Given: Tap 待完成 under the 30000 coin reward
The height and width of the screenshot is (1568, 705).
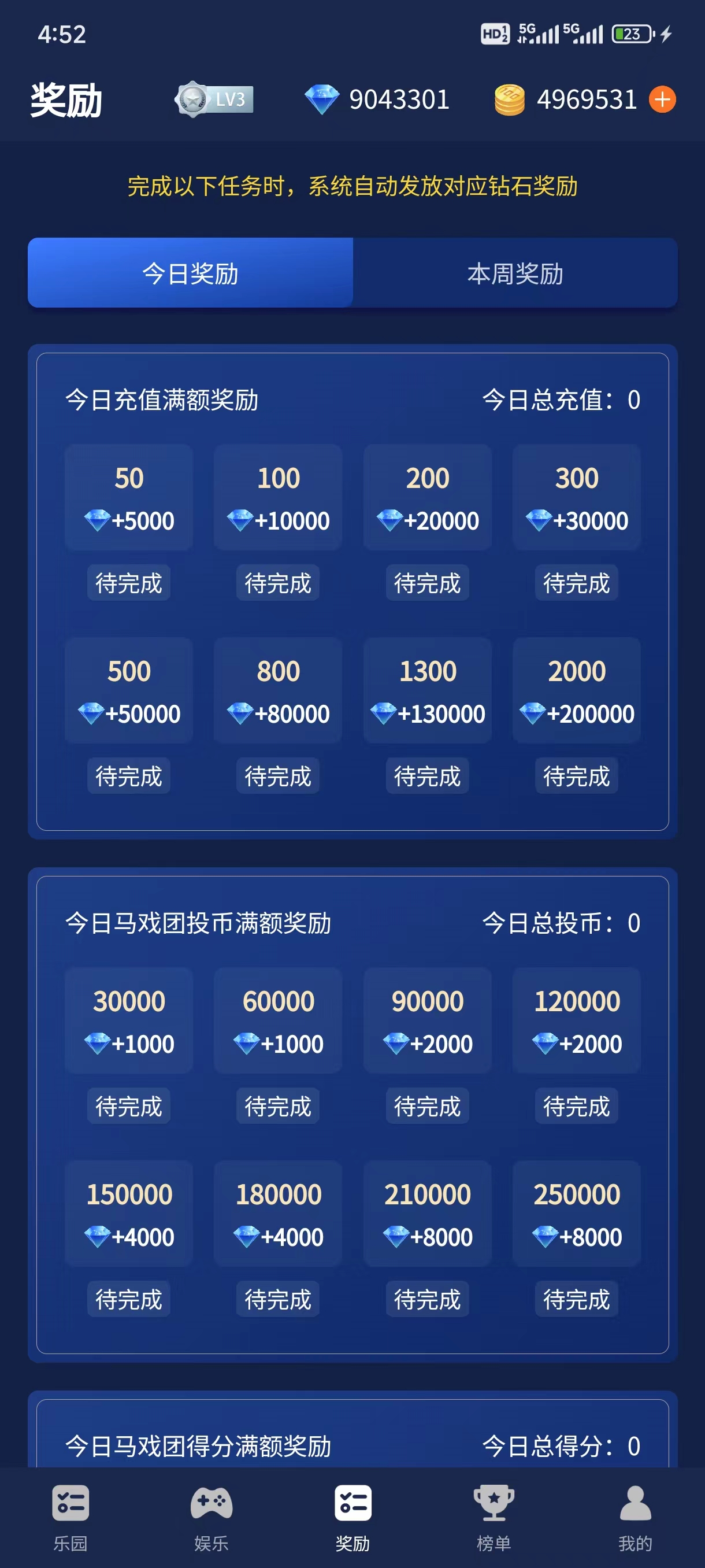Looking at the screenshot, I should (x=128, y=1105).
